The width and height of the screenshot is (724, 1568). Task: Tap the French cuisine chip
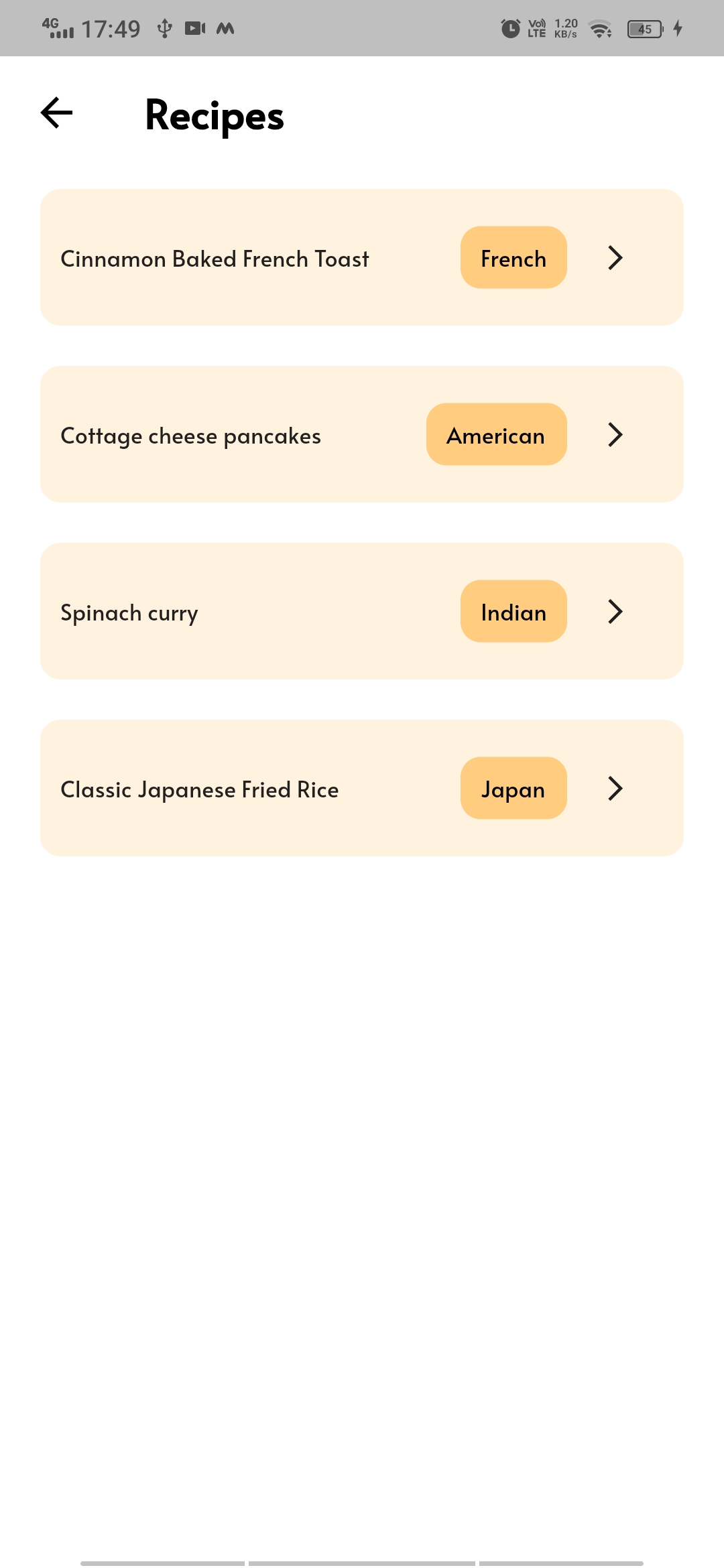[514, 257]
